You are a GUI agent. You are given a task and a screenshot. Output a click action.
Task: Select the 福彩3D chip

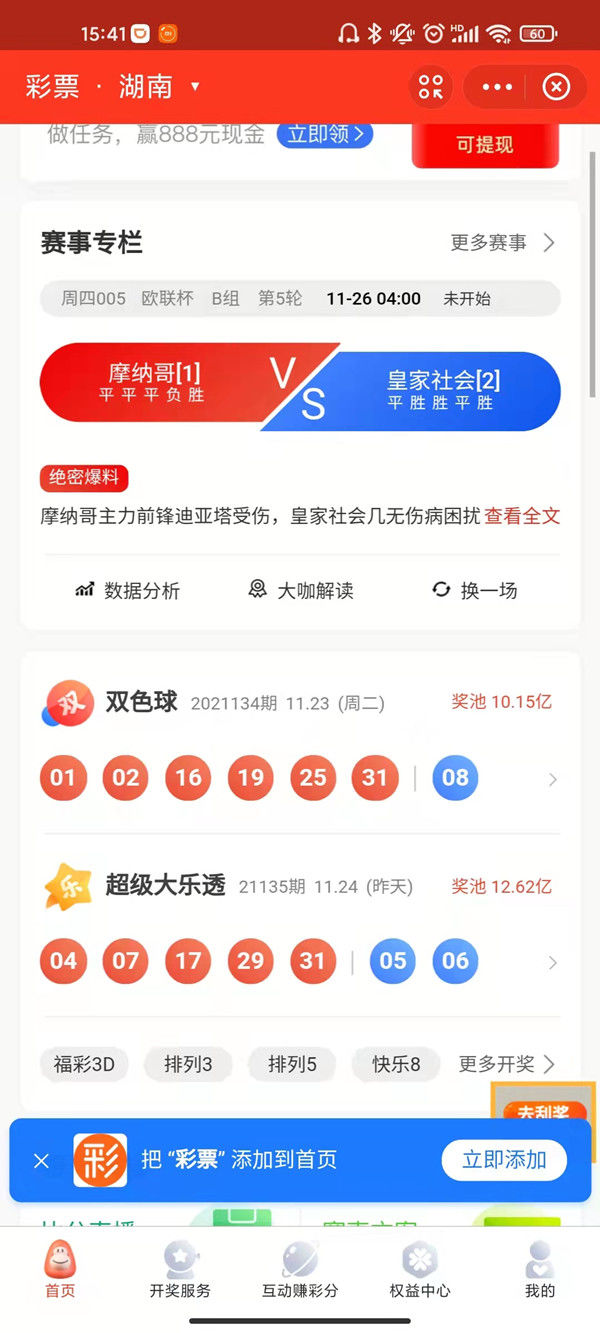click(x=84, y=1064)
